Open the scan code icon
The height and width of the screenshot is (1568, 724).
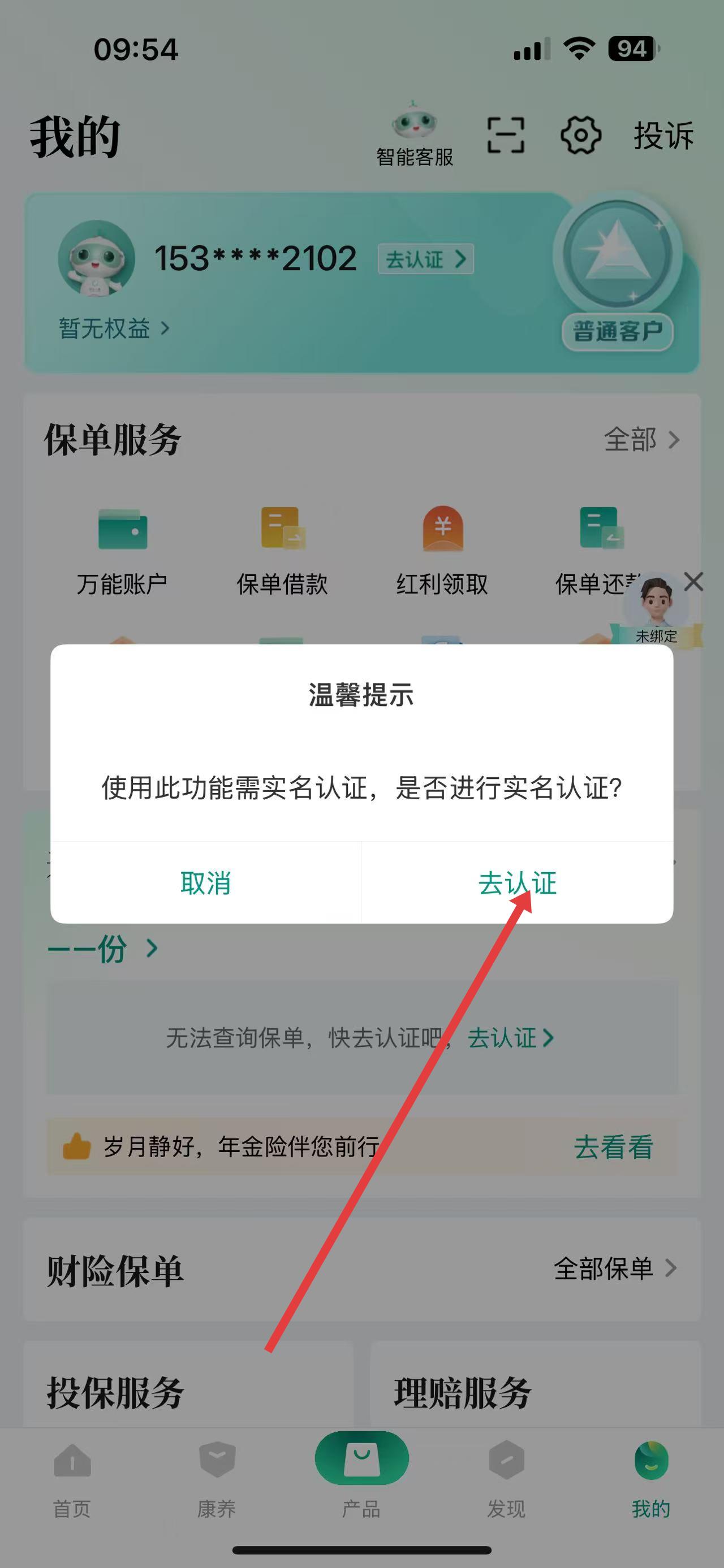[x=506, y=135]
